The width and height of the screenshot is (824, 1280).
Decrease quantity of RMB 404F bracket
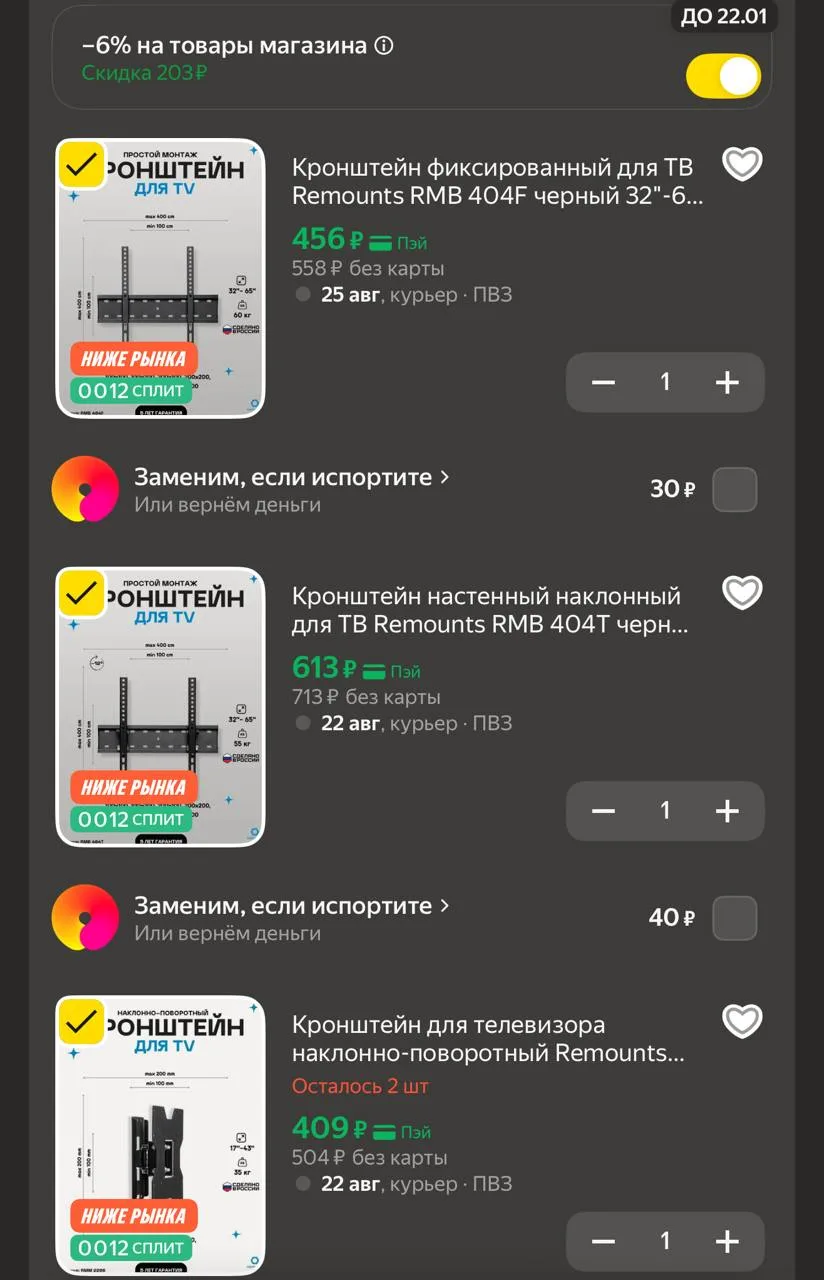pos(603,382)
